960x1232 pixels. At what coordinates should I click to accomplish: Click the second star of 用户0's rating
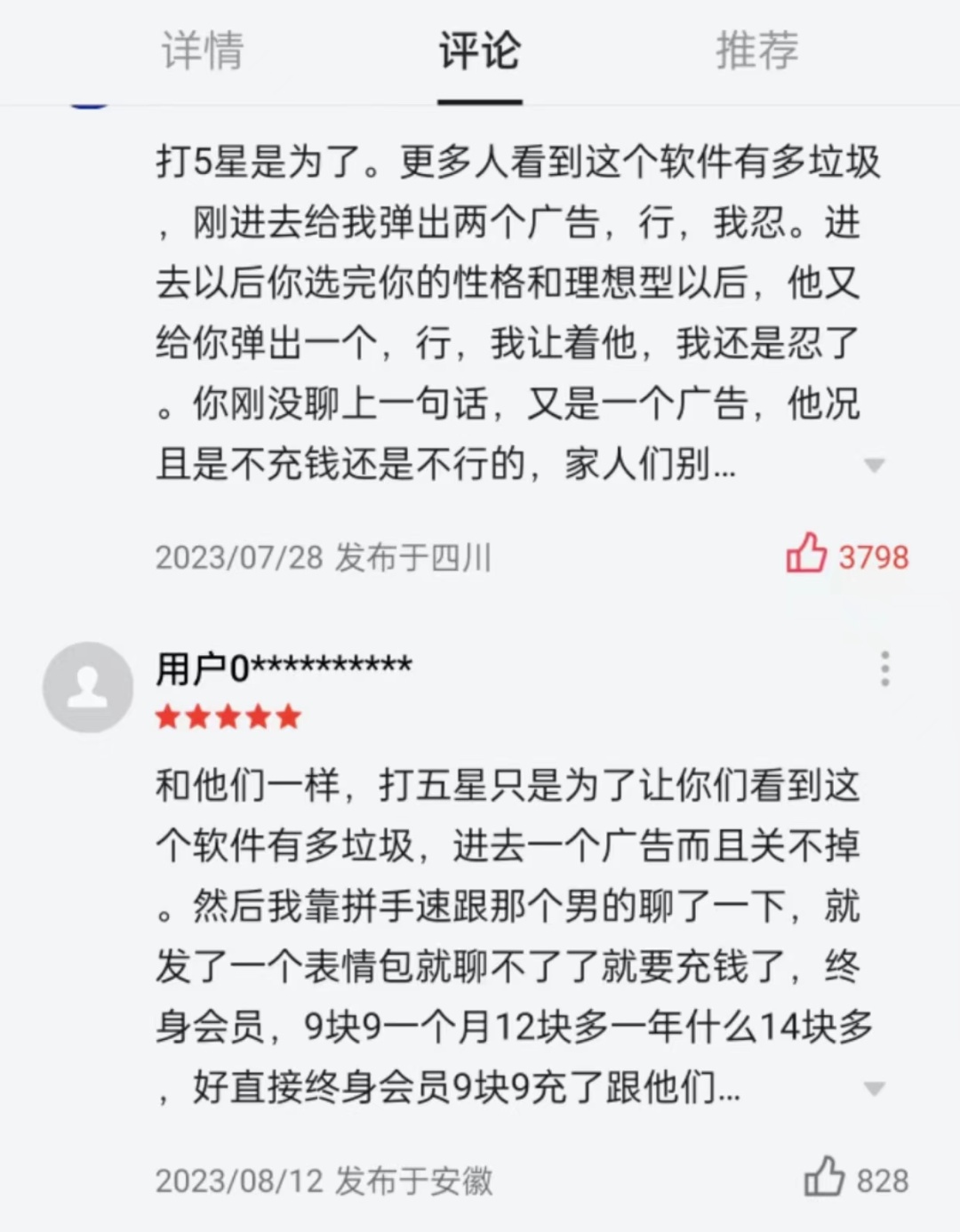(197, 716)
